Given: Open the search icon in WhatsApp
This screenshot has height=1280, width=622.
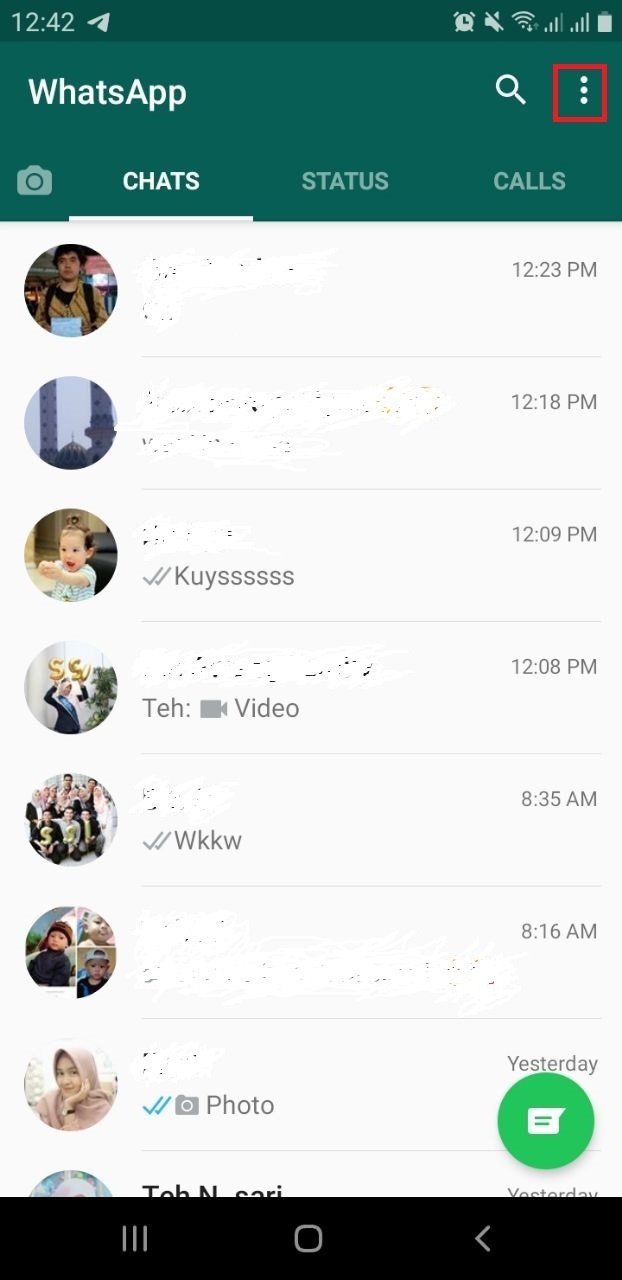Looking at the screenshot, I should pyautogui.click(x=510, y=91).
